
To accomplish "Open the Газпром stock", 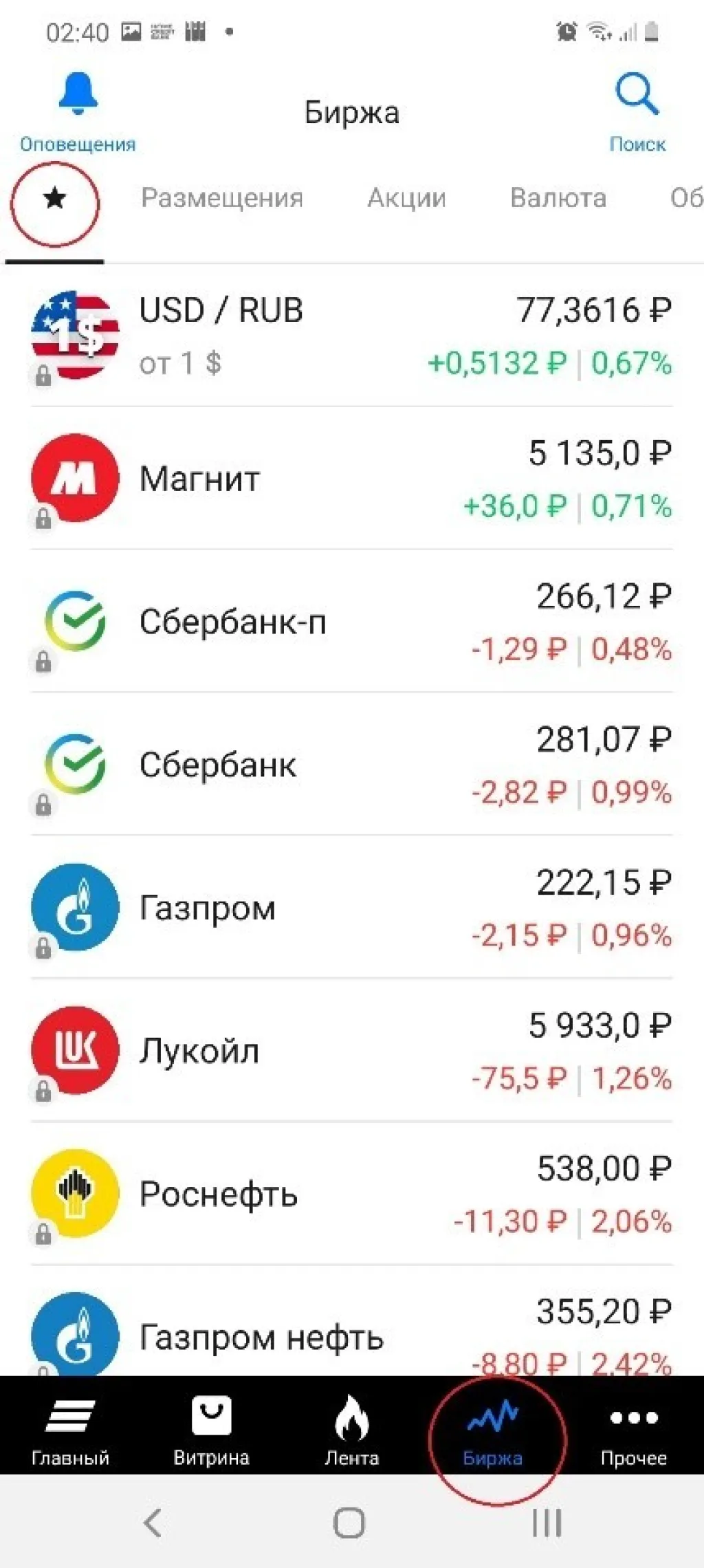I will [x=351, y=908].
